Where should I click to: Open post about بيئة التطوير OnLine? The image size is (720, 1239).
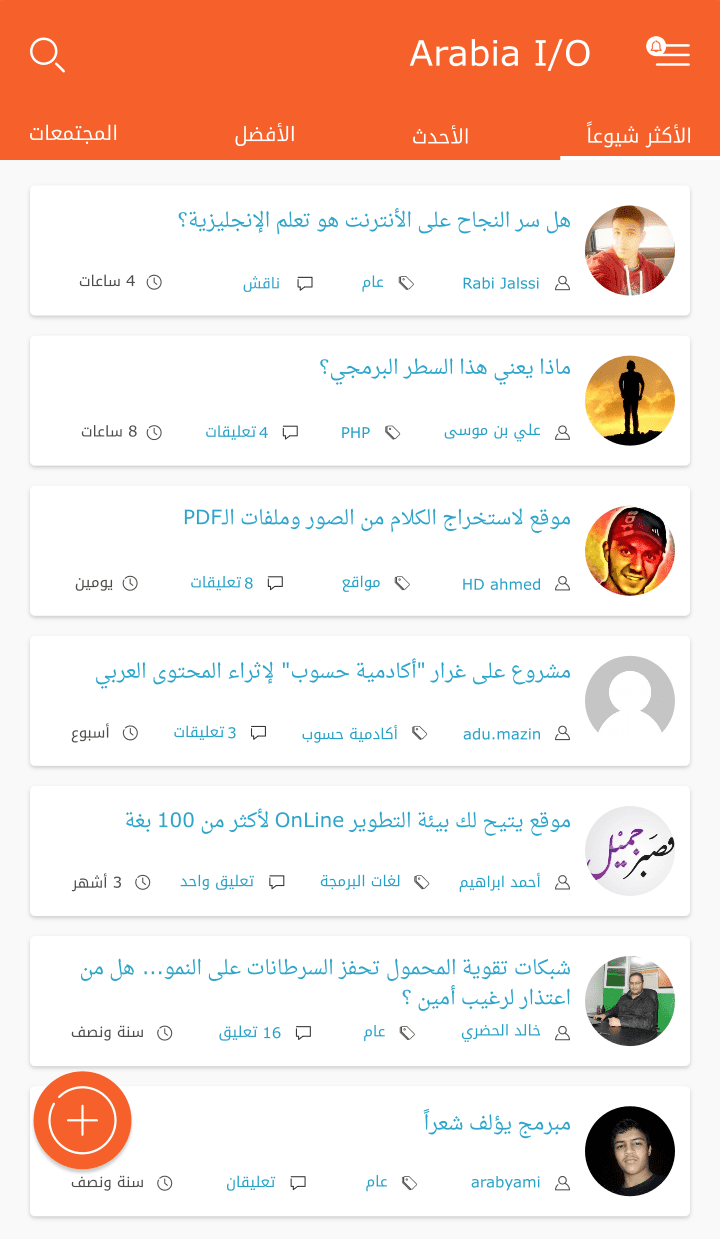click(348, 821)
